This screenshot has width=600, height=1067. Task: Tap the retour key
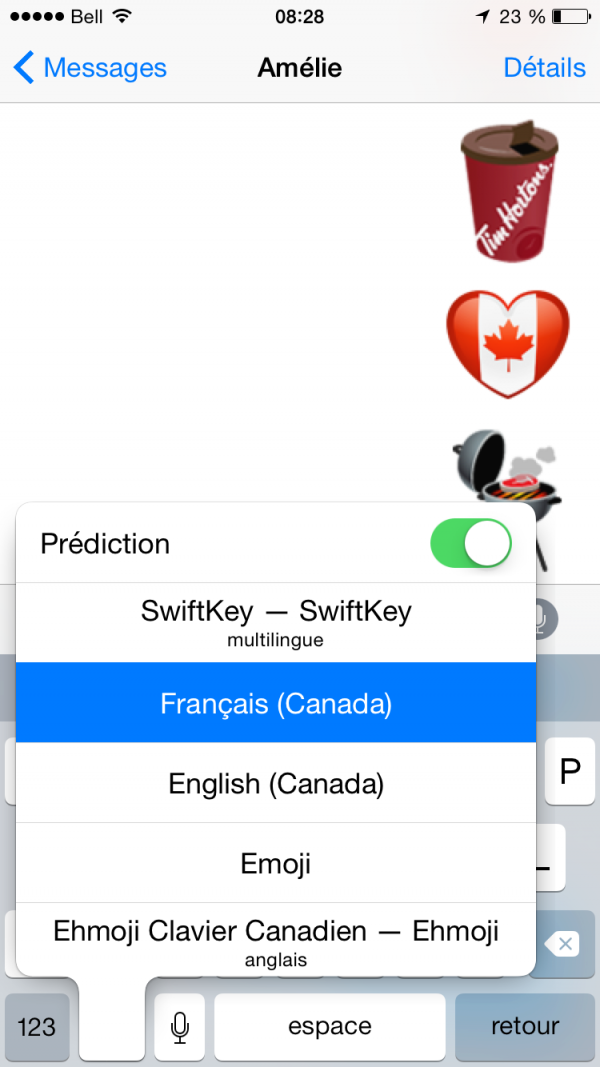click(525, 1027)
